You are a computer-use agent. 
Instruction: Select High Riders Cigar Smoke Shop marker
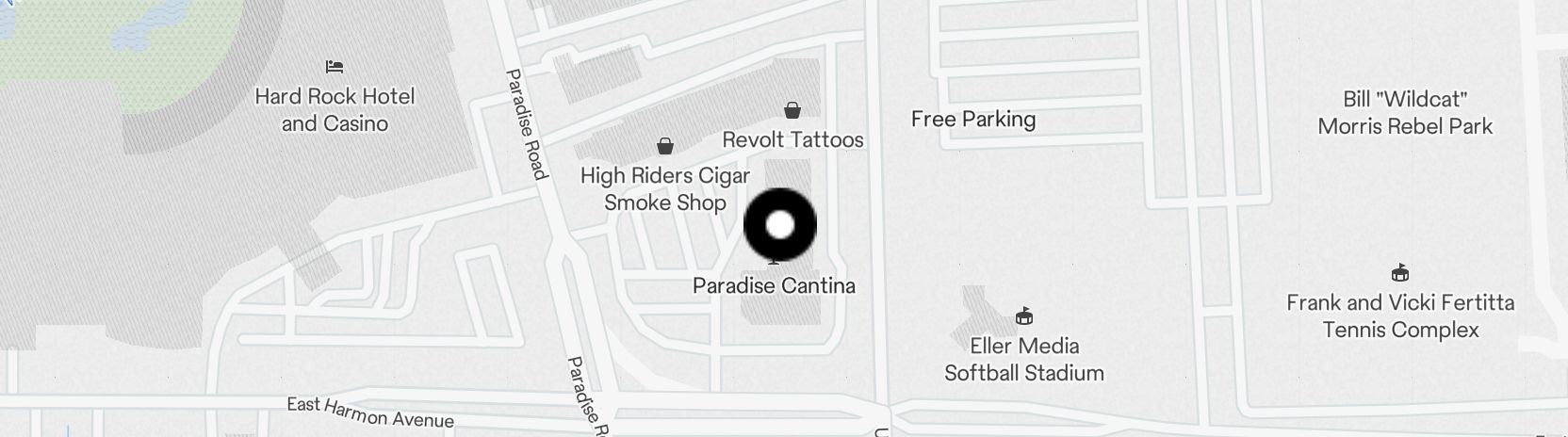click(x=665, y=146)
